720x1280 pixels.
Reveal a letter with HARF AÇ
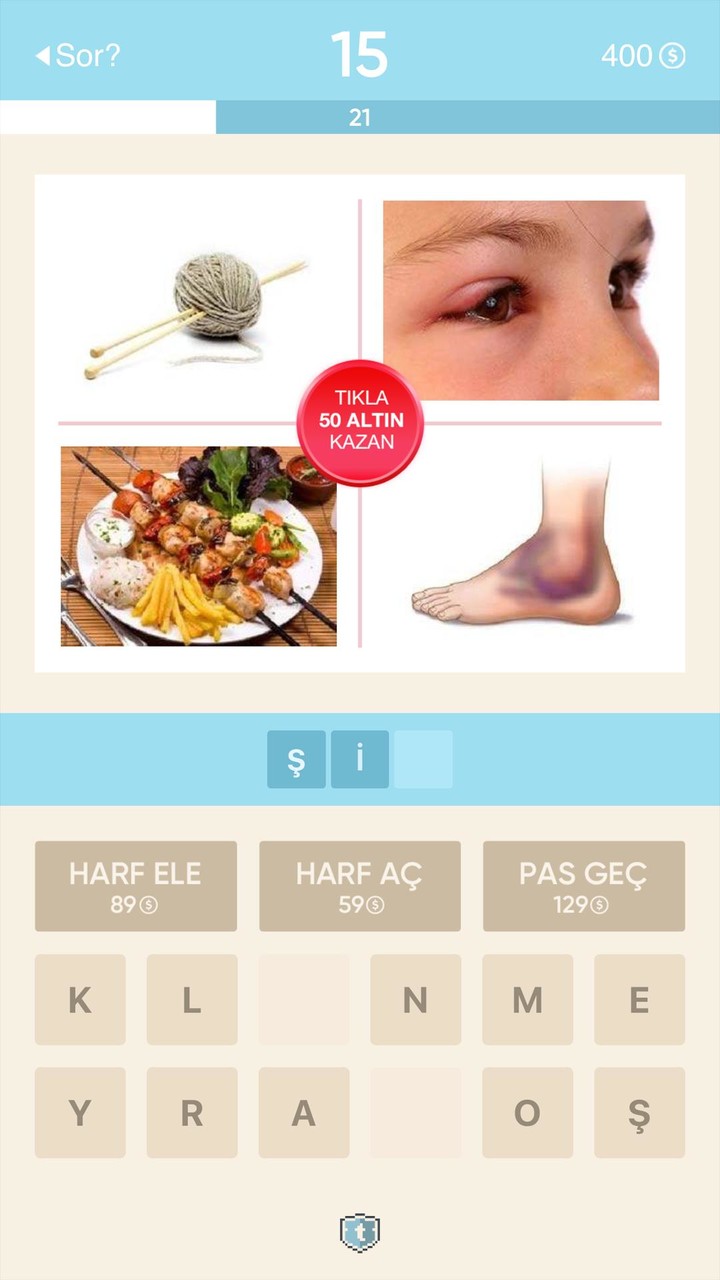[x=360, y=885]
